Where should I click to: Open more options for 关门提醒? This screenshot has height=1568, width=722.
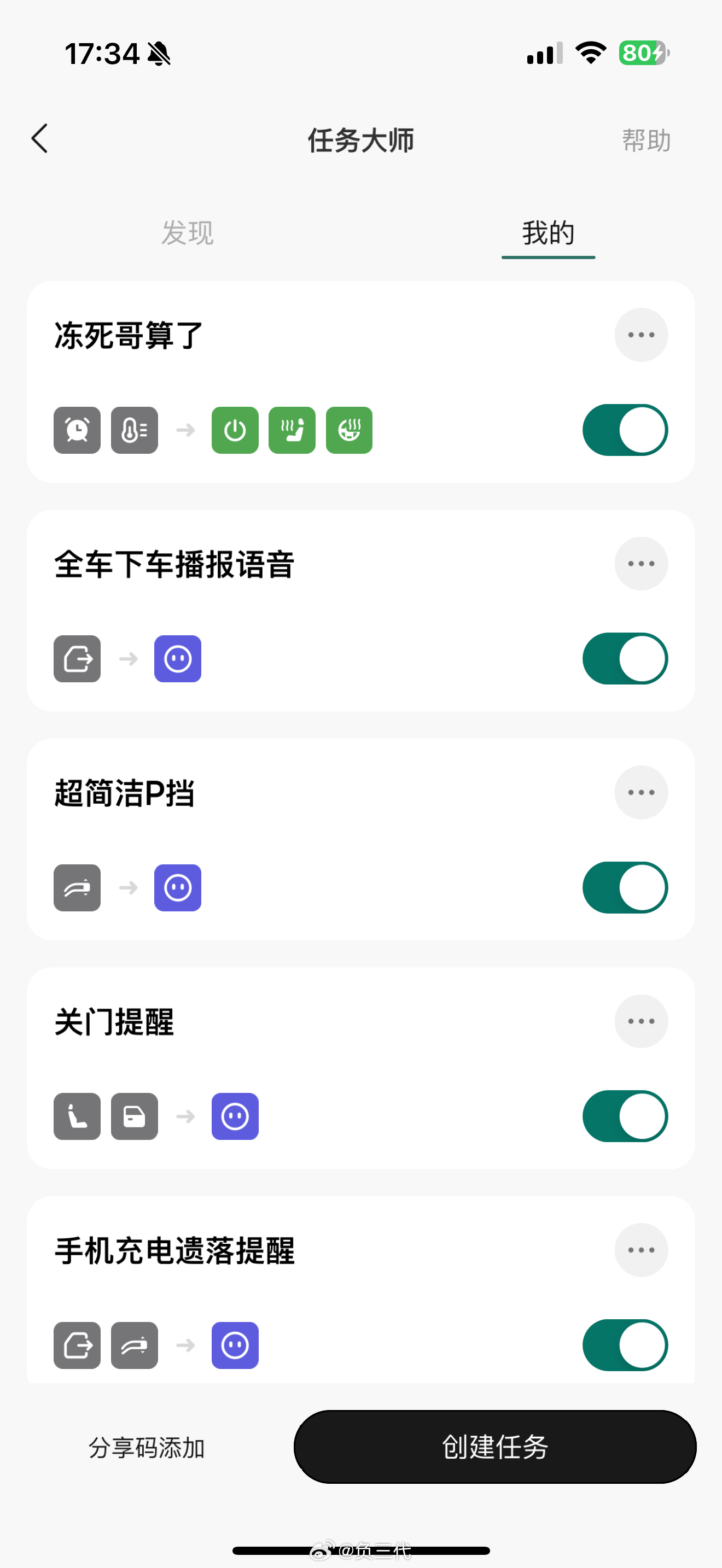click(x=641, y=1021)
